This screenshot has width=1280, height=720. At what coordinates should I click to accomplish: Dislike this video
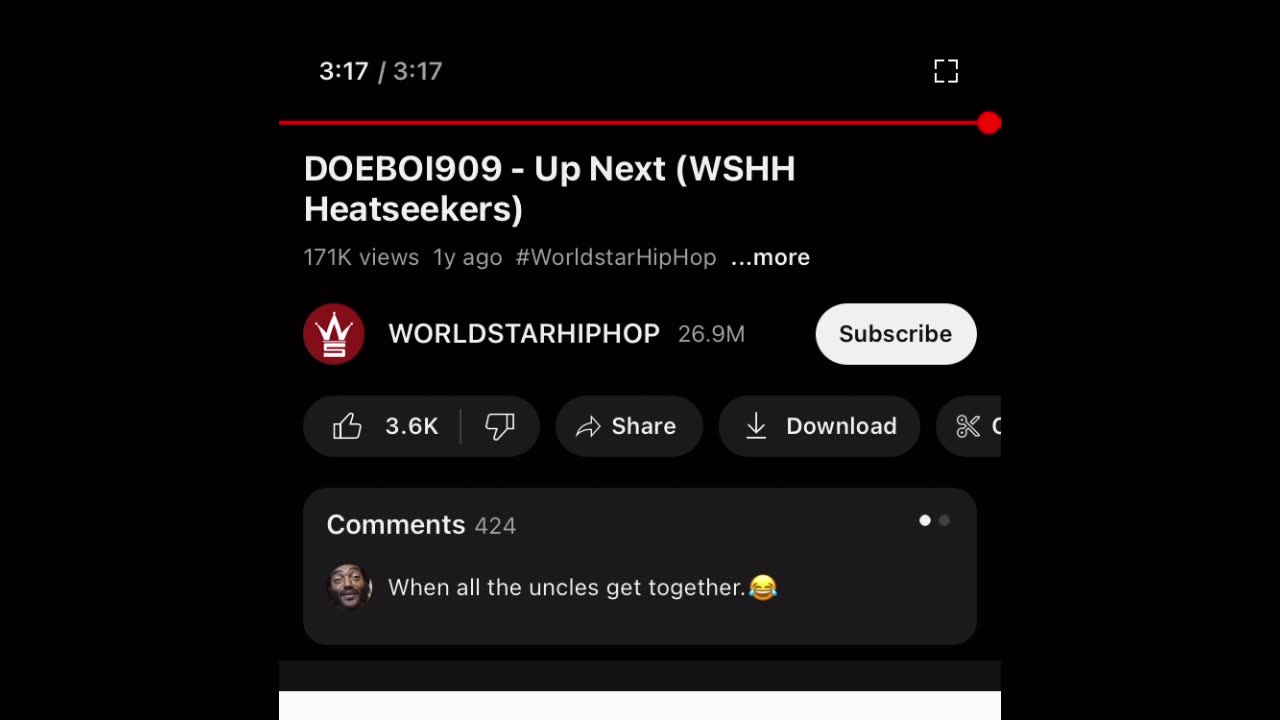(x=500, y=426)
